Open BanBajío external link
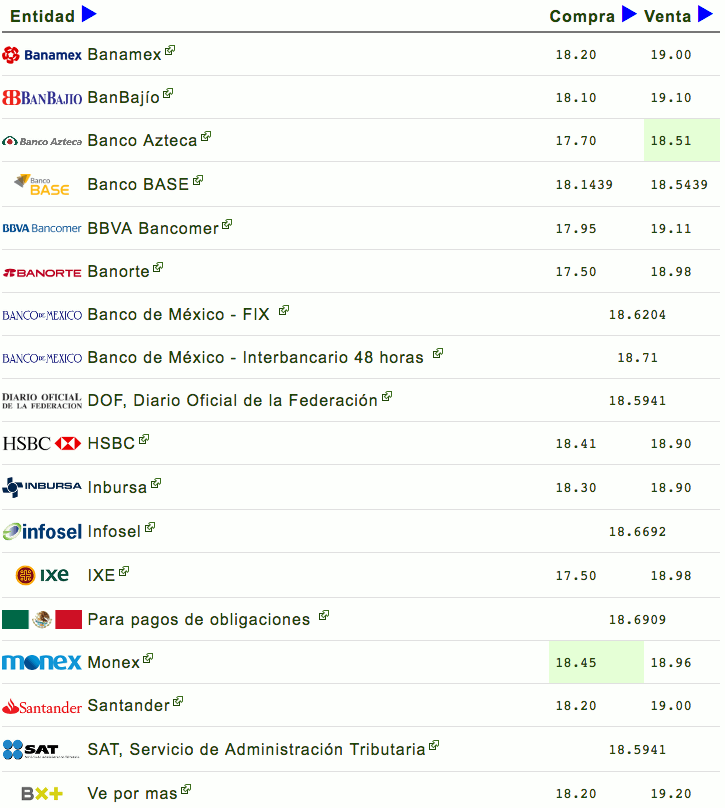 168,94
